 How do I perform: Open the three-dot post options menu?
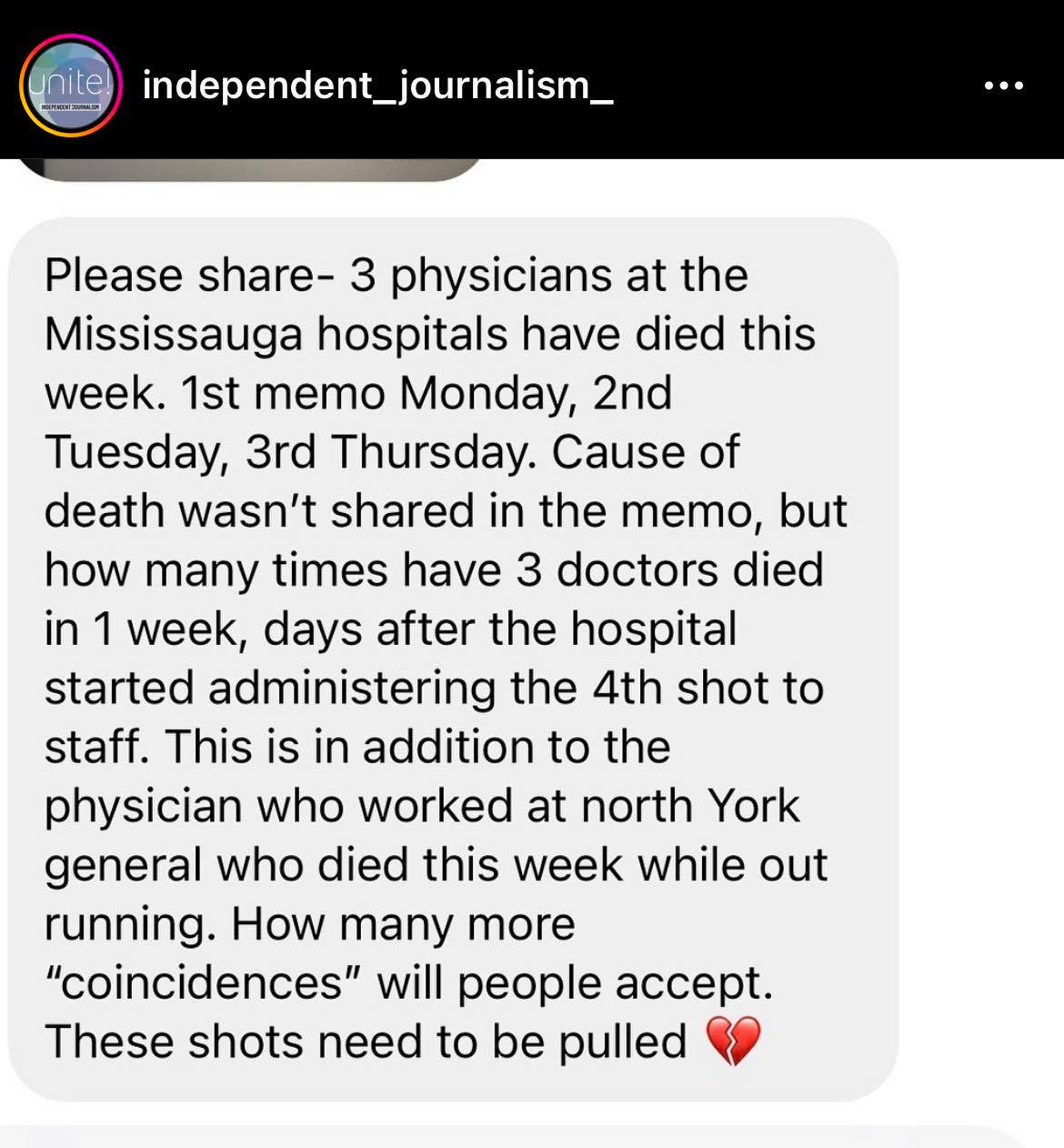[x=1004, y=86]
